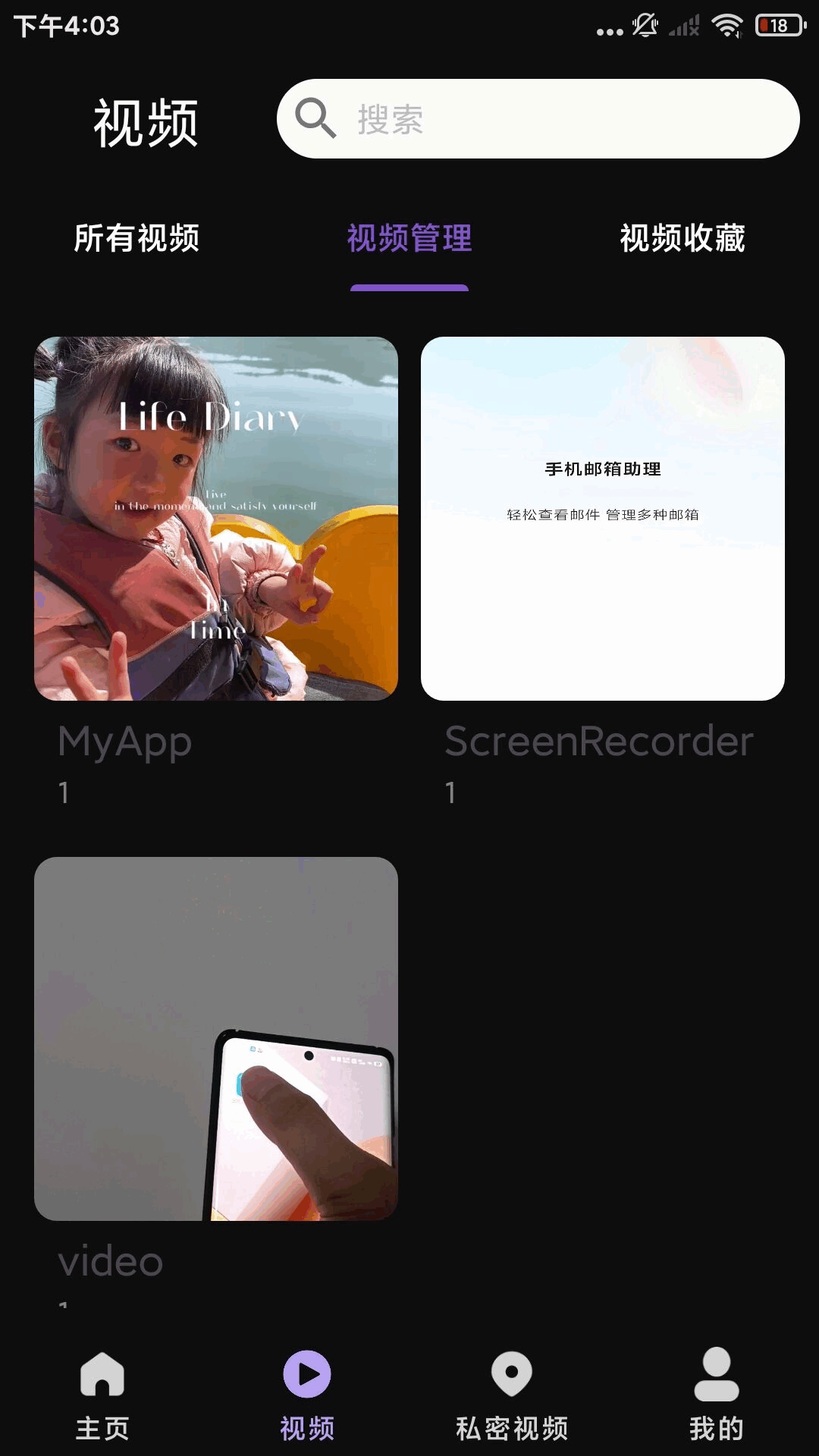Viewport: 819px width, 1456px height.
Task: Open the ScreenRecorder video folder
Action: [603, 519]
